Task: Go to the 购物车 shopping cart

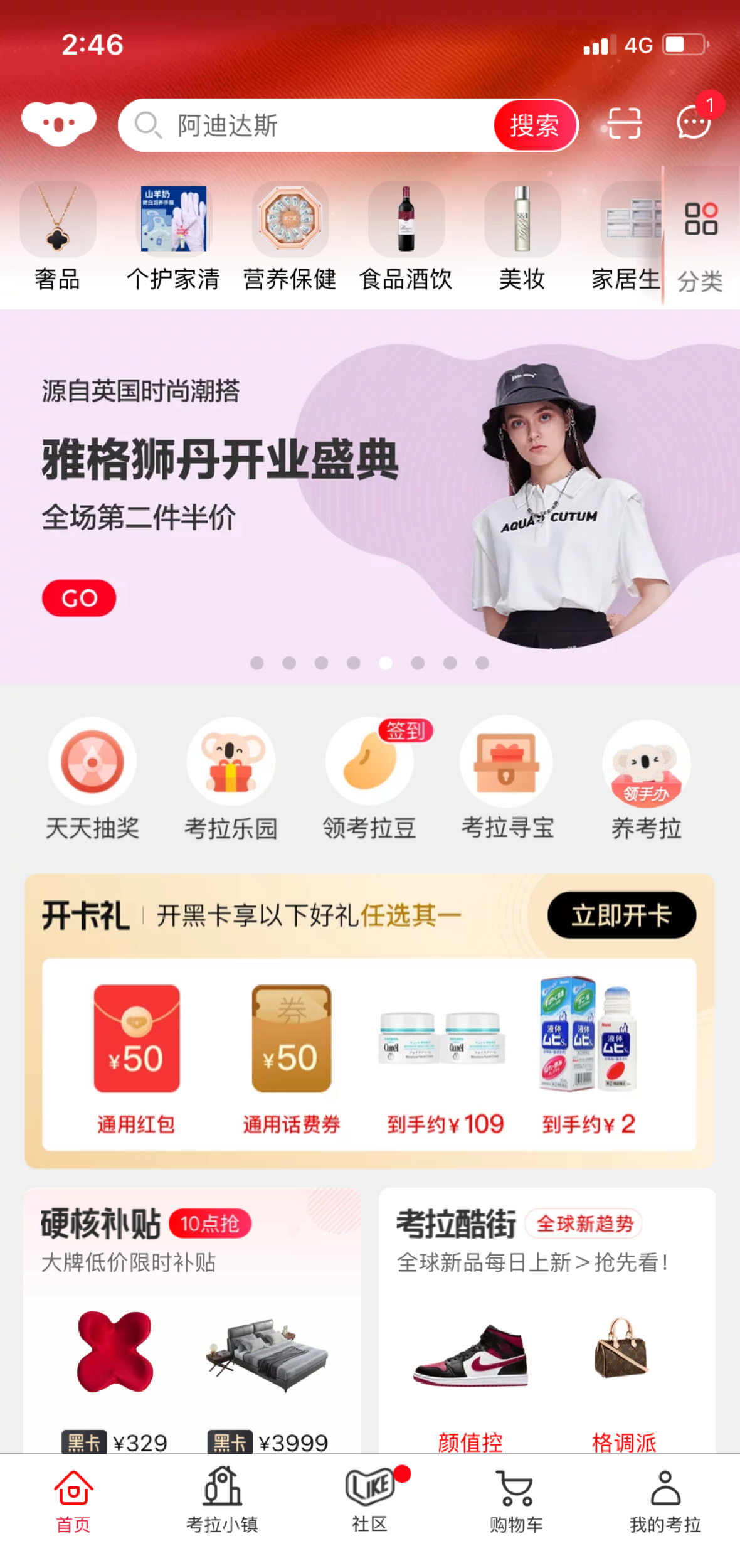Action: click(x=516, y=1500)
